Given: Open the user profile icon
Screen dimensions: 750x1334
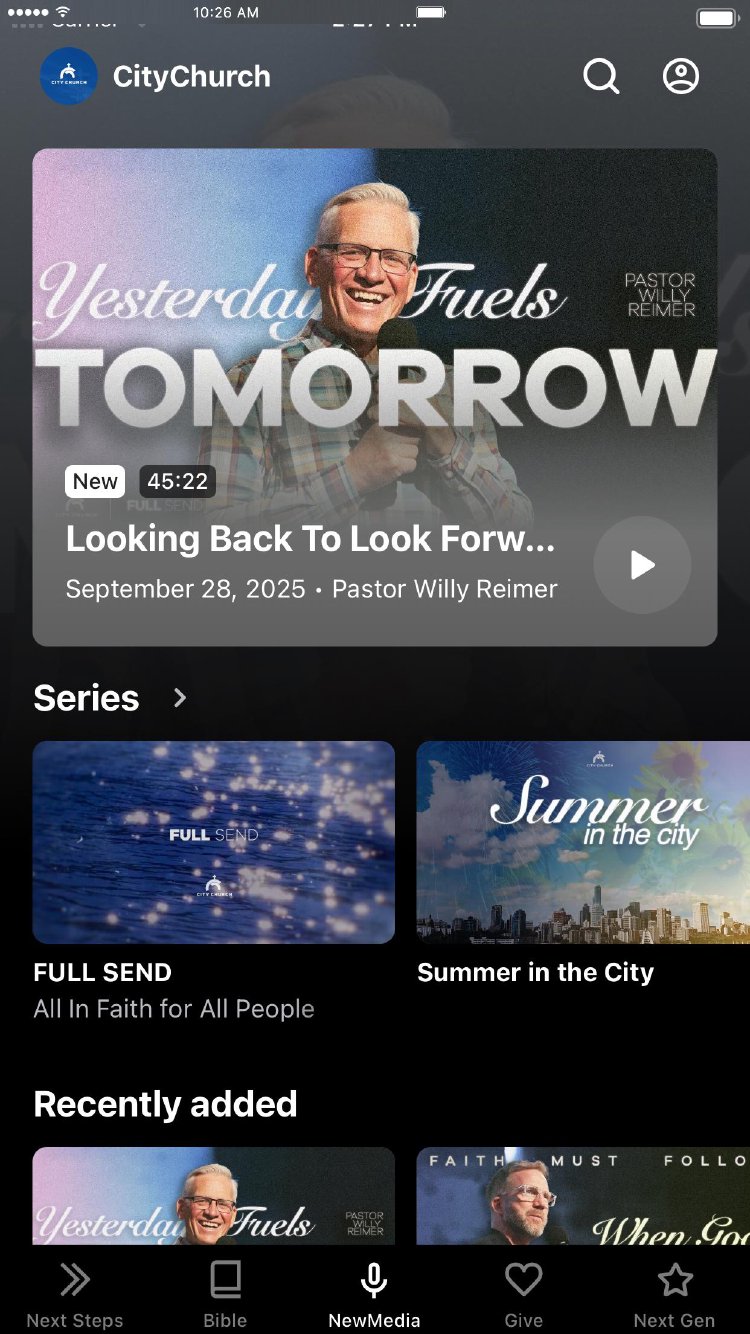Looking at the screenshot, I should tap(681, 76).
